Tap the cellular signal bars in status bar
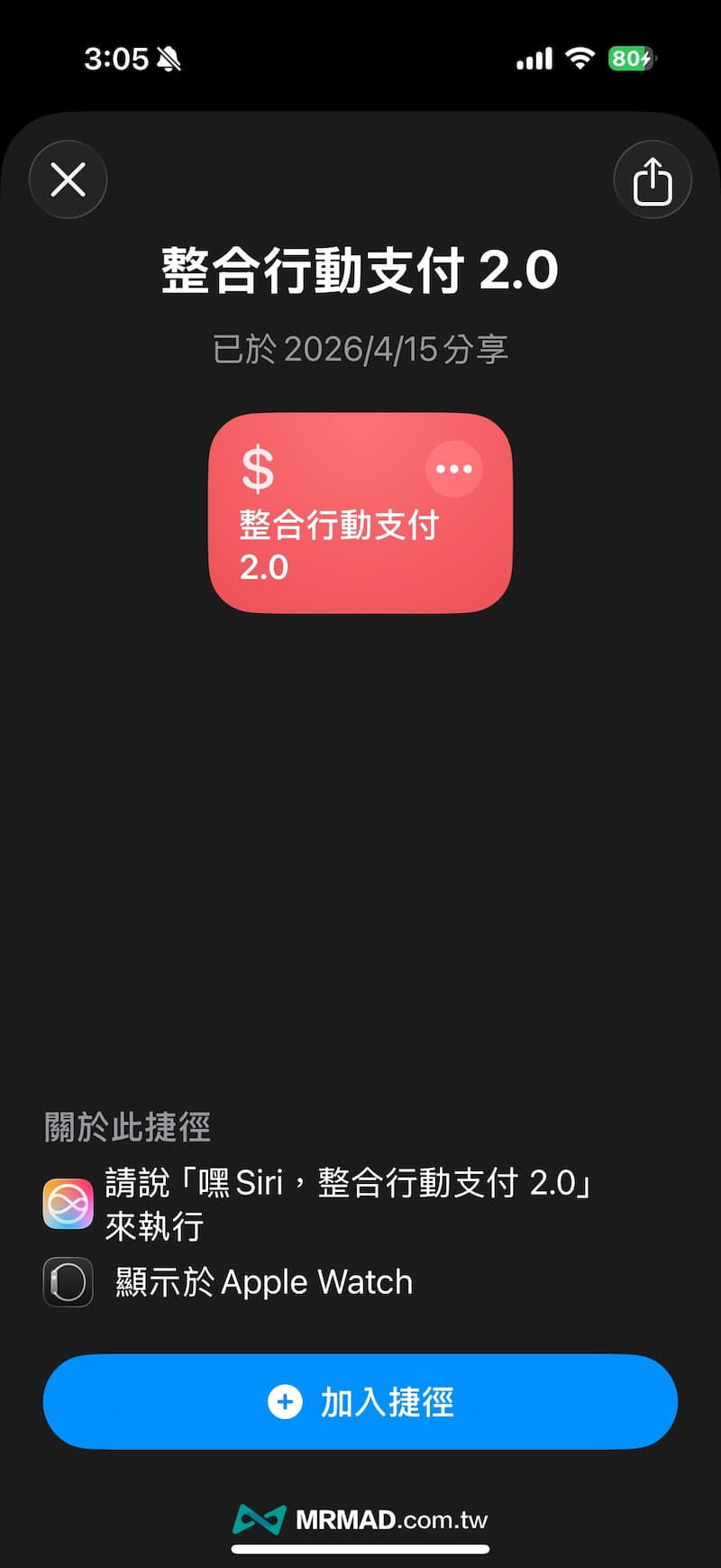 [533, 58]
